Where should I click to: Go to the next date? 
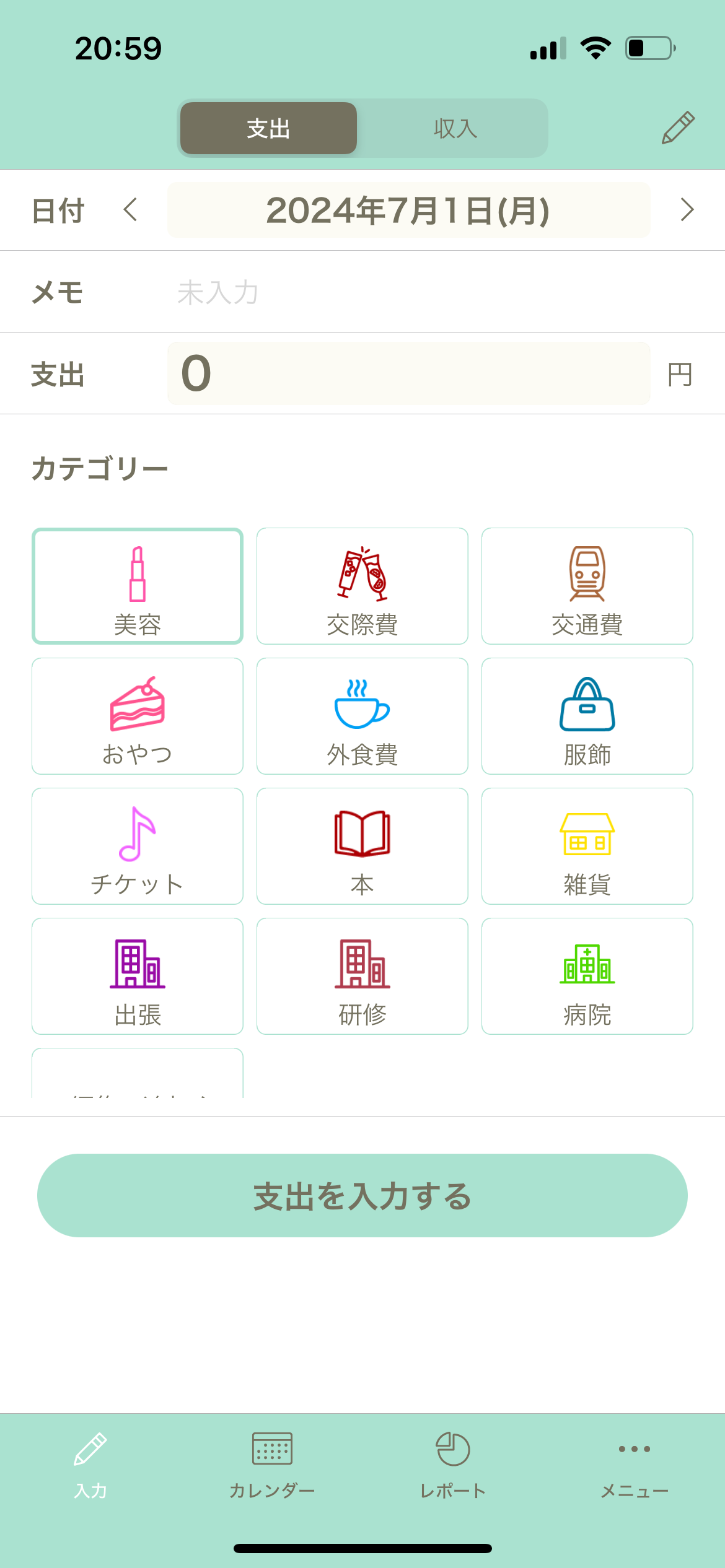click(x=687, y=210)
